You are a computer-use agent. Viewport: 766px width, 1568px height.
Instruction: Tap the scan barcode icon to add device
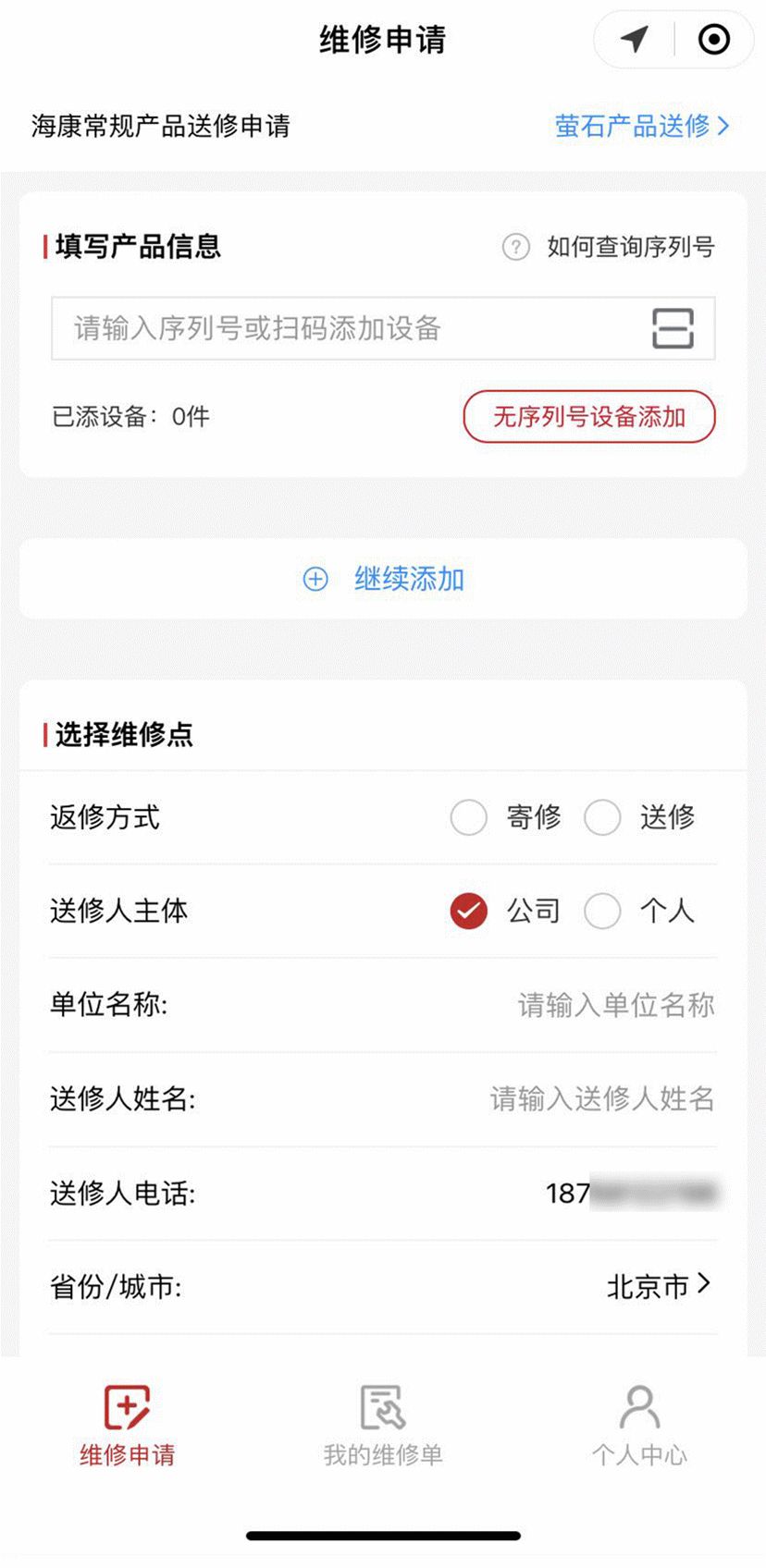[x=673, y=328]
